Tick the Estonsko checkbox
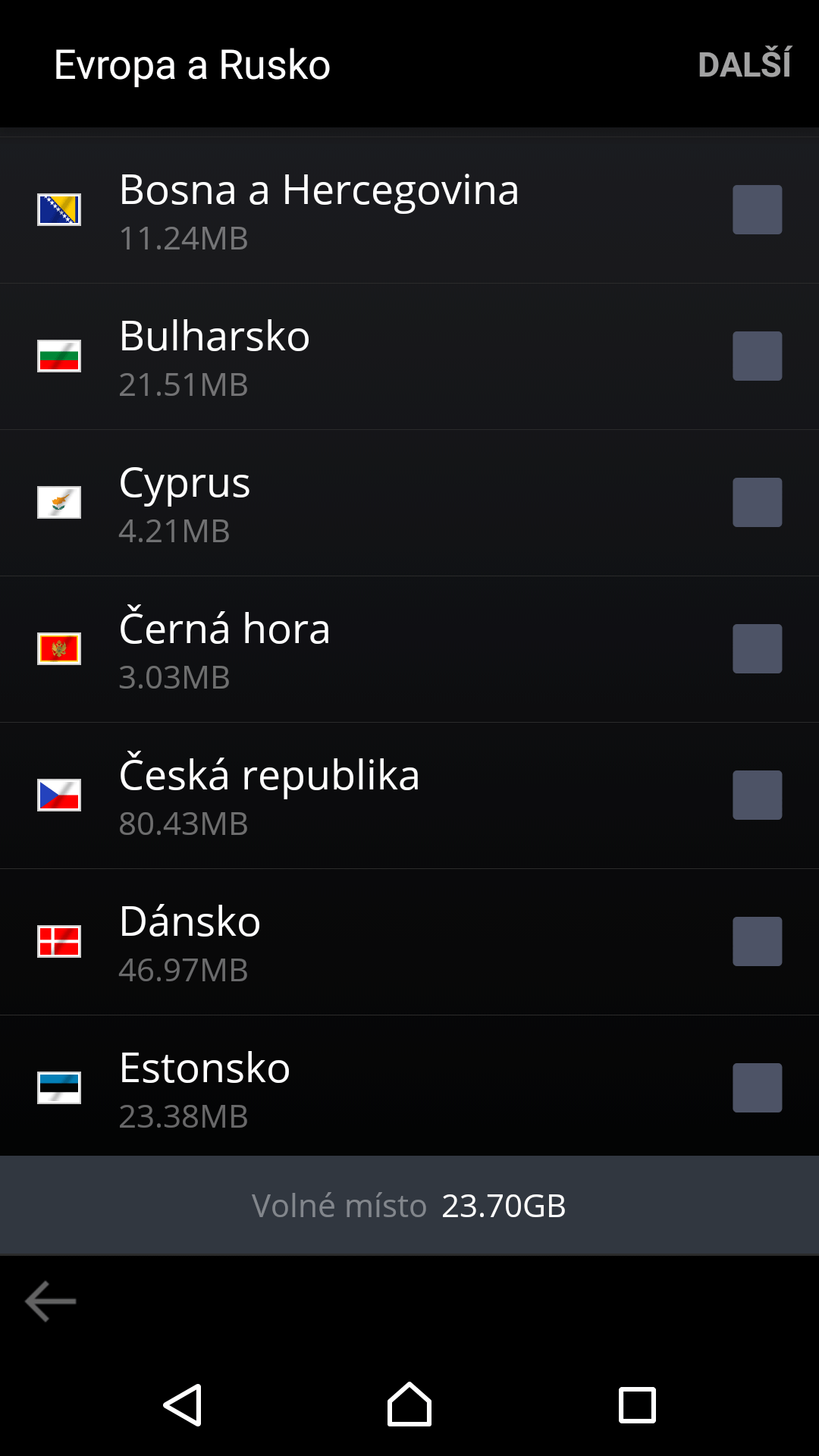Image resolution: width=819 pixels, height=1456 pixels. 757,1087
